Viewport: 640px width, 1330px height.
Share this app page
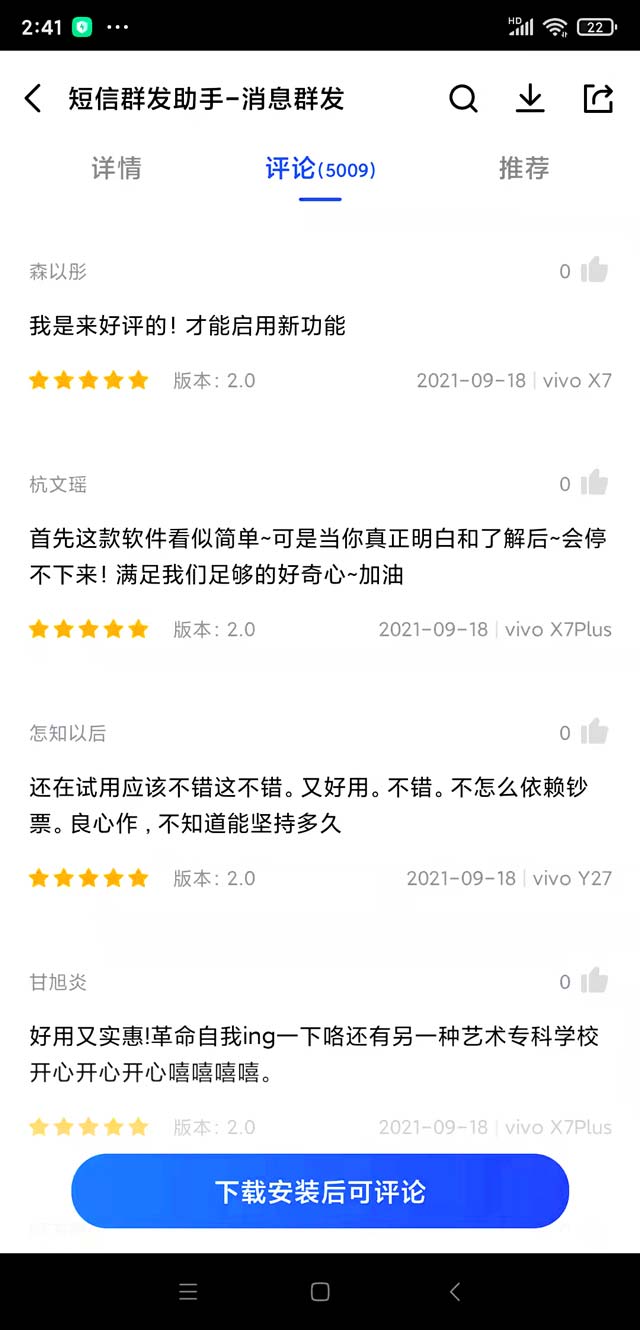coord(597,98)
